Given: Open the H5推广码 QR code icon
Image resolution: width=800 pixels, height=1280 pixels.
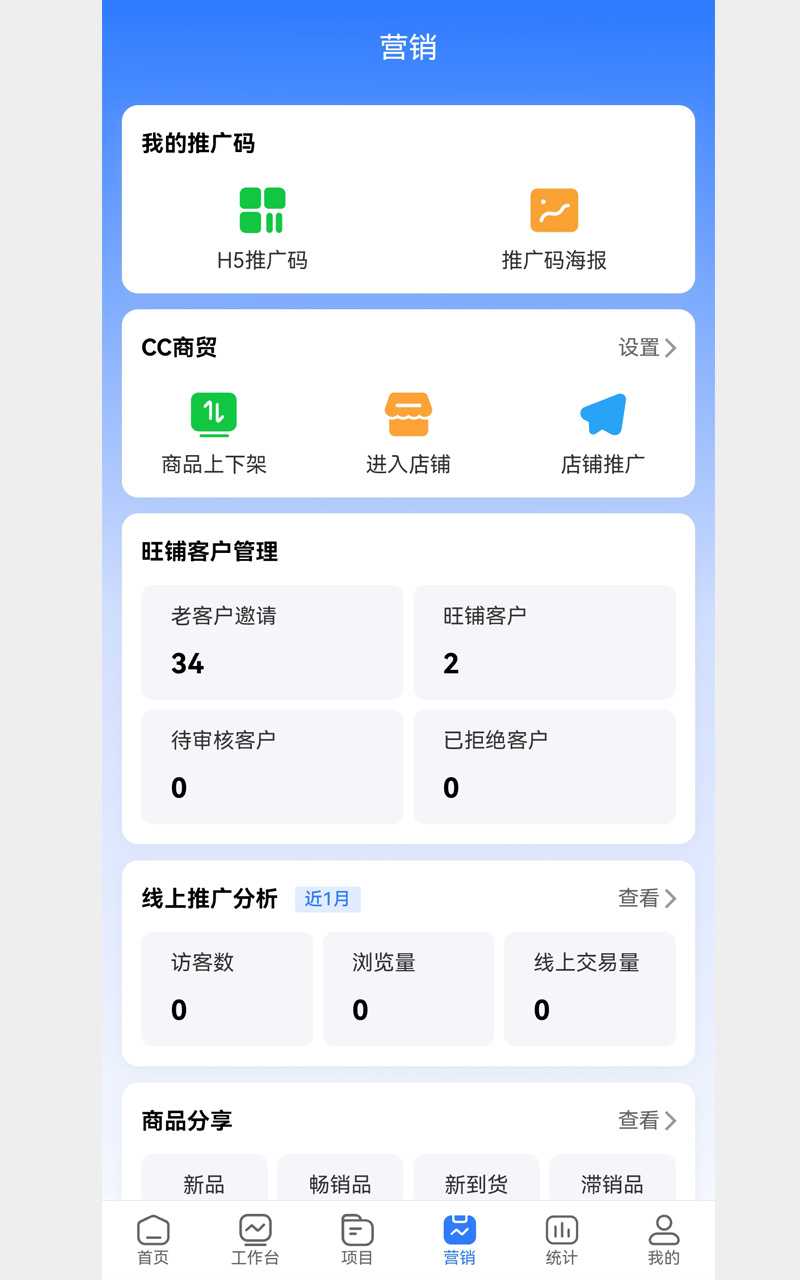Looking at the screenshot, I should point(263,210).
